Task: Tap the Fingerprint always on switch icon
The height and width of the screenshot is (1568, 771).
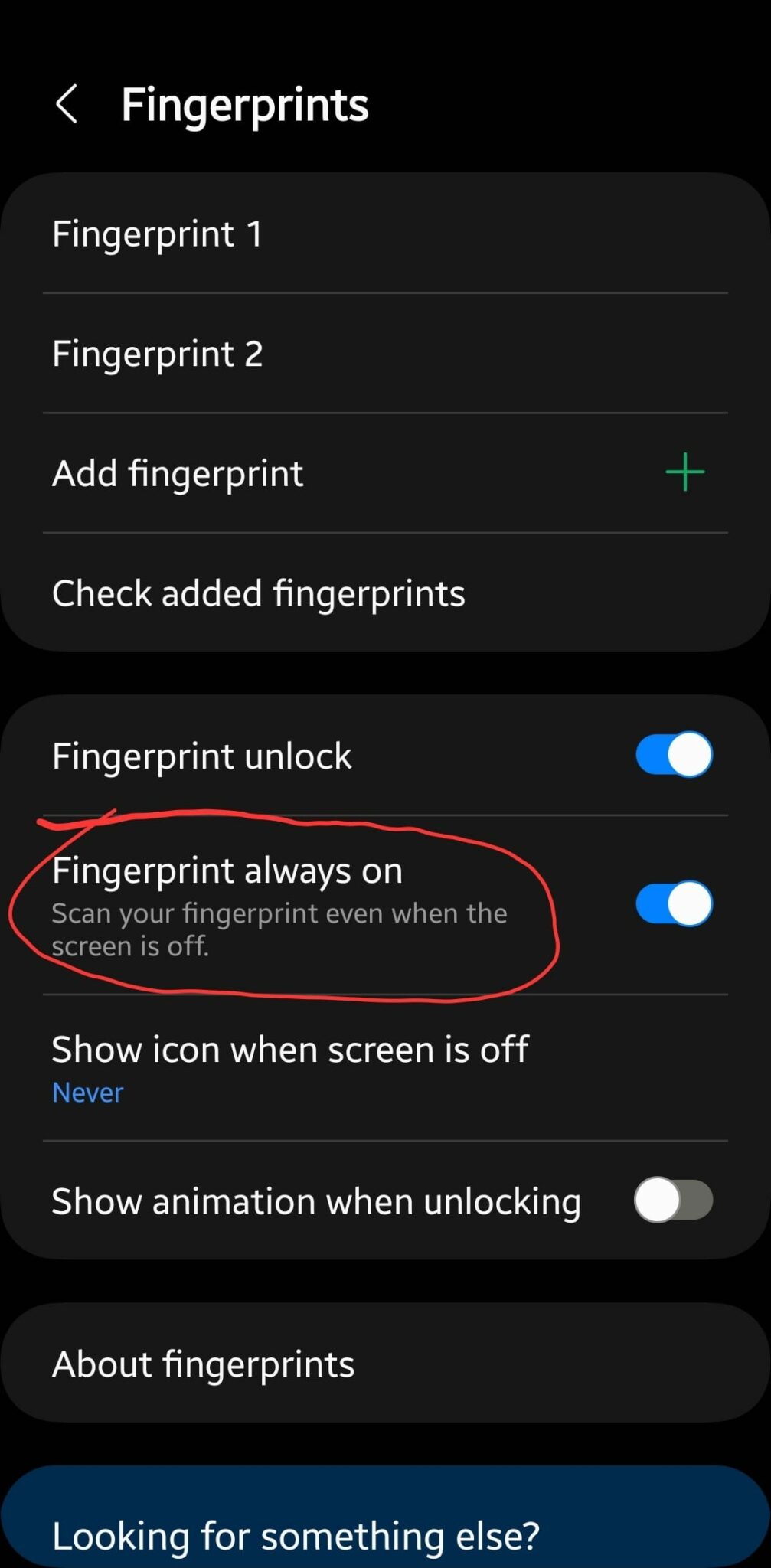Action: [673, 903]
